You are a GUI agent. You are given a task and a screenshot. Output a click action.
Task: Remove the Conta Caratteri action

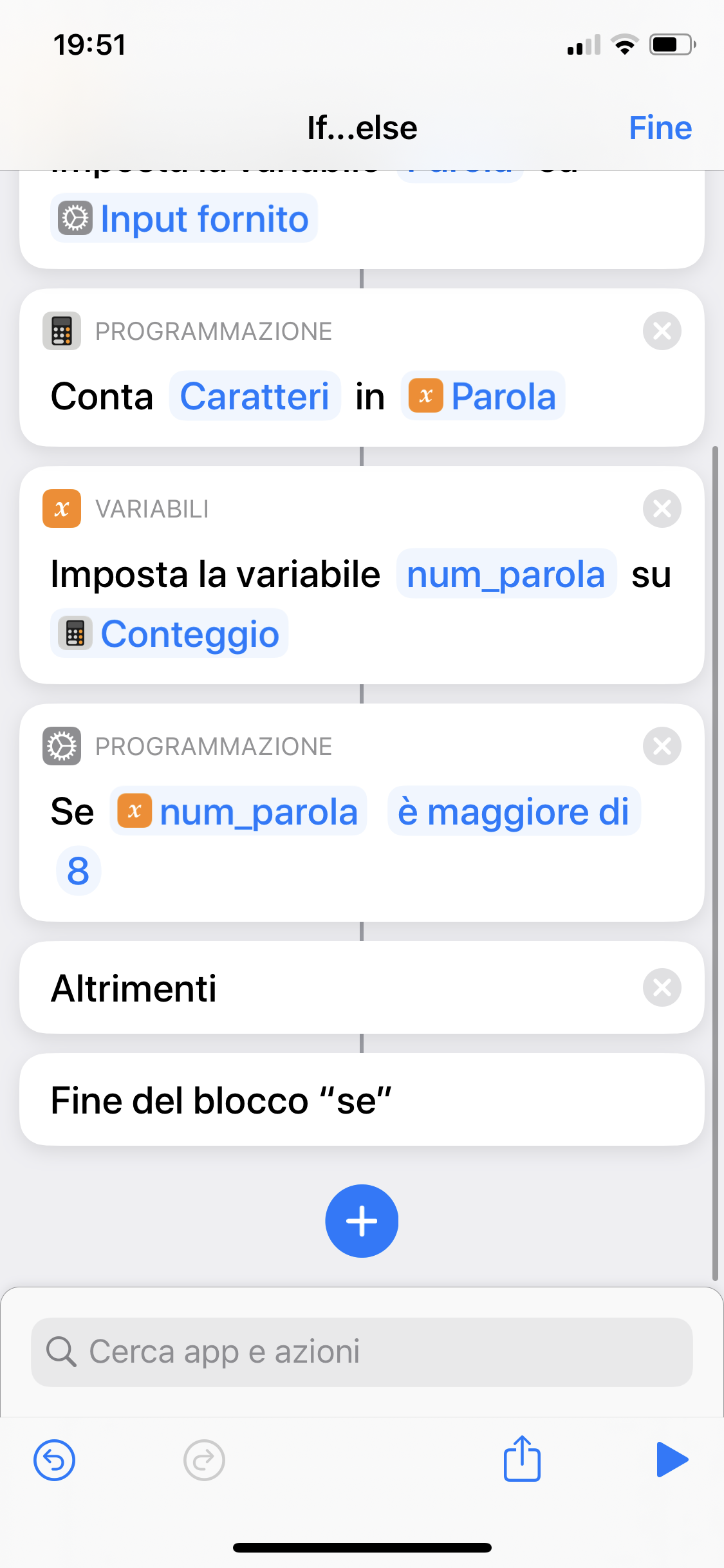(x=662, y=331)
